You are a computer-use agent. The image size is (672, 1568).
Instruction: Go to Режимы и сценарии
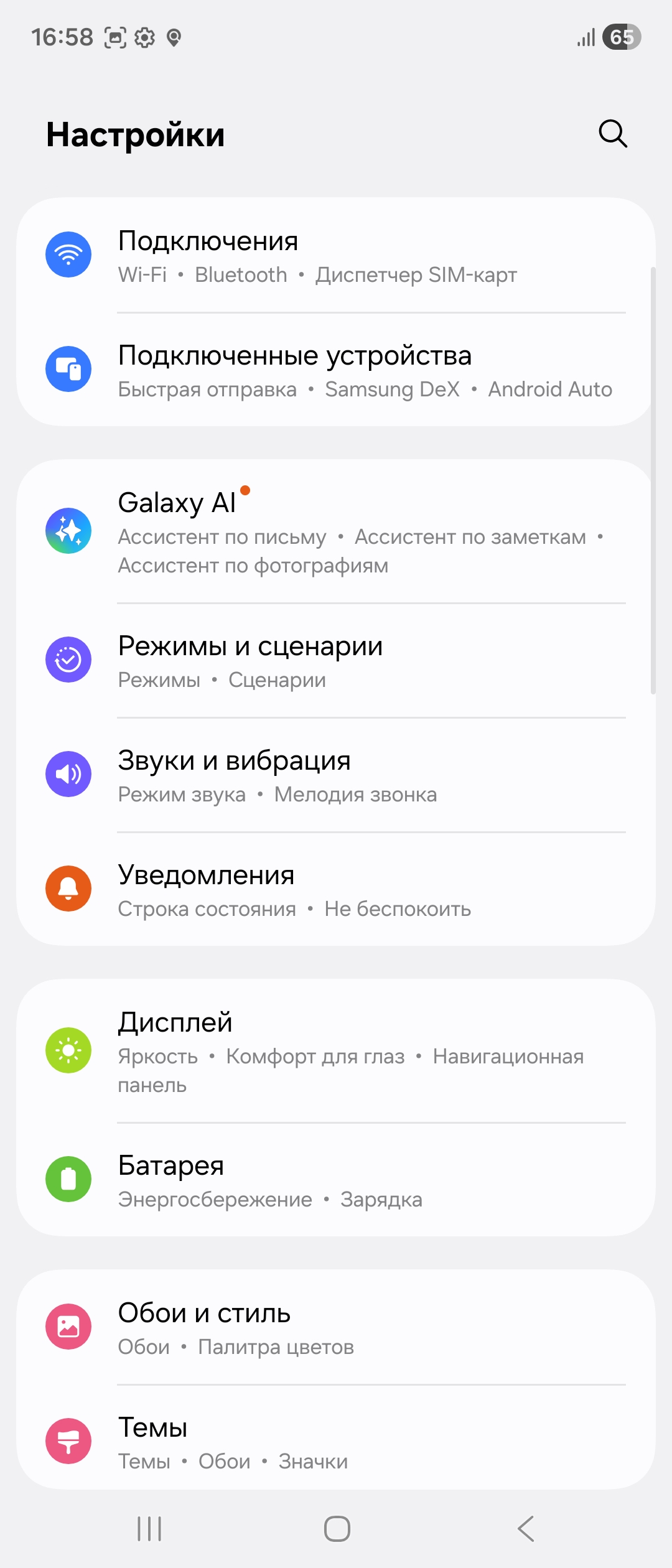(x=336, y=661)
